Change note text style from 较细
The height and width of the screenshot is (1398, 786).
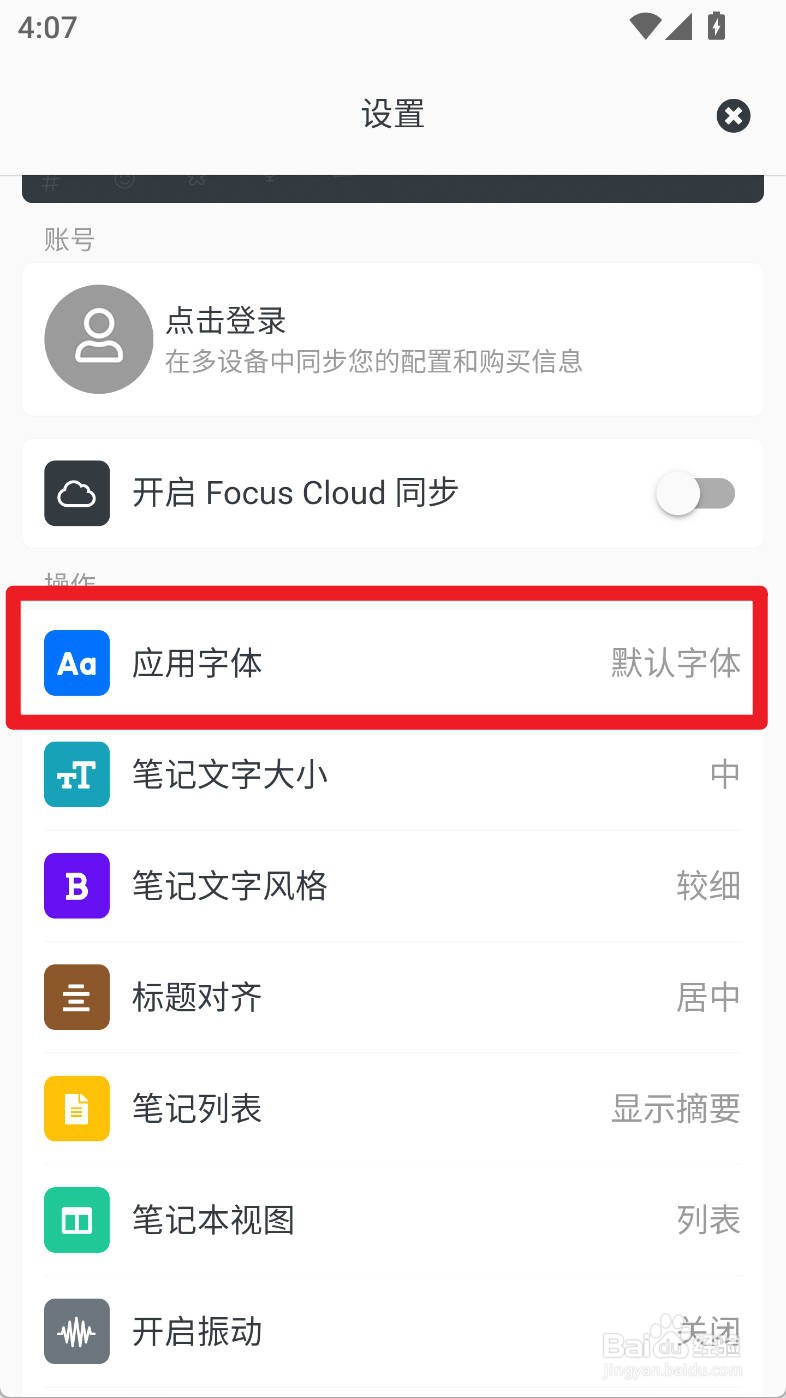click(x=709, y=886)
